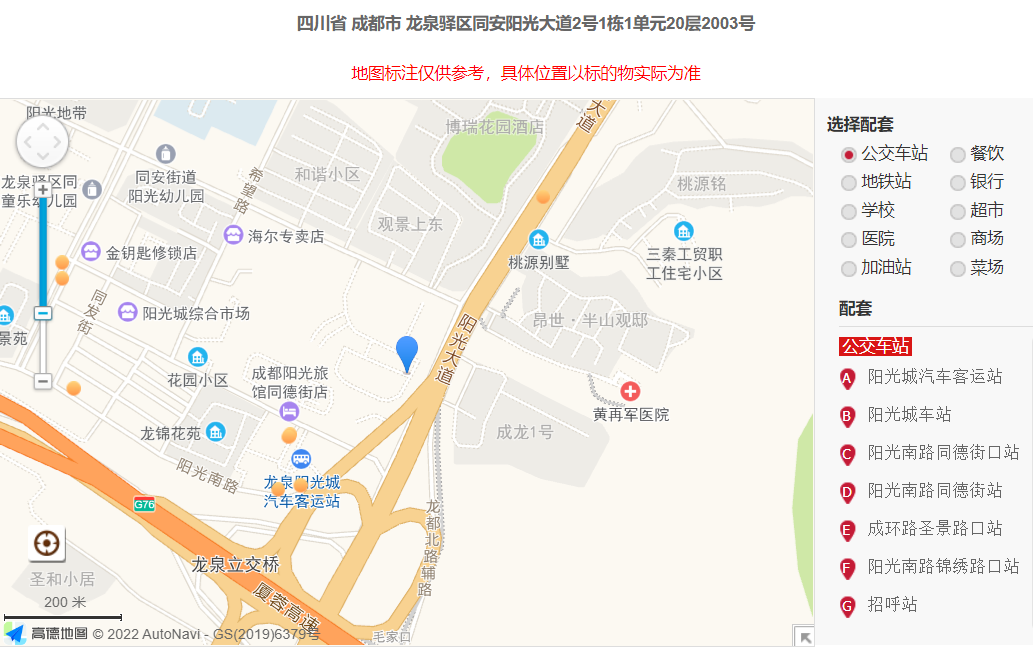Choose the 加油站 radio option
The width and height of the screenshot is (1033, 648).
click(849, 269)
